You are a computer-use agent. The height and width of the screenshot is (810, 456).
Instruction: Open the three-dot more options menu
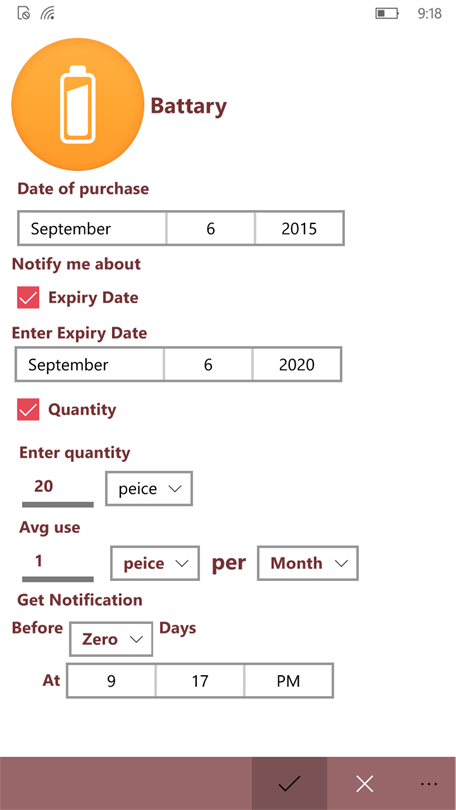click(429, 784)
